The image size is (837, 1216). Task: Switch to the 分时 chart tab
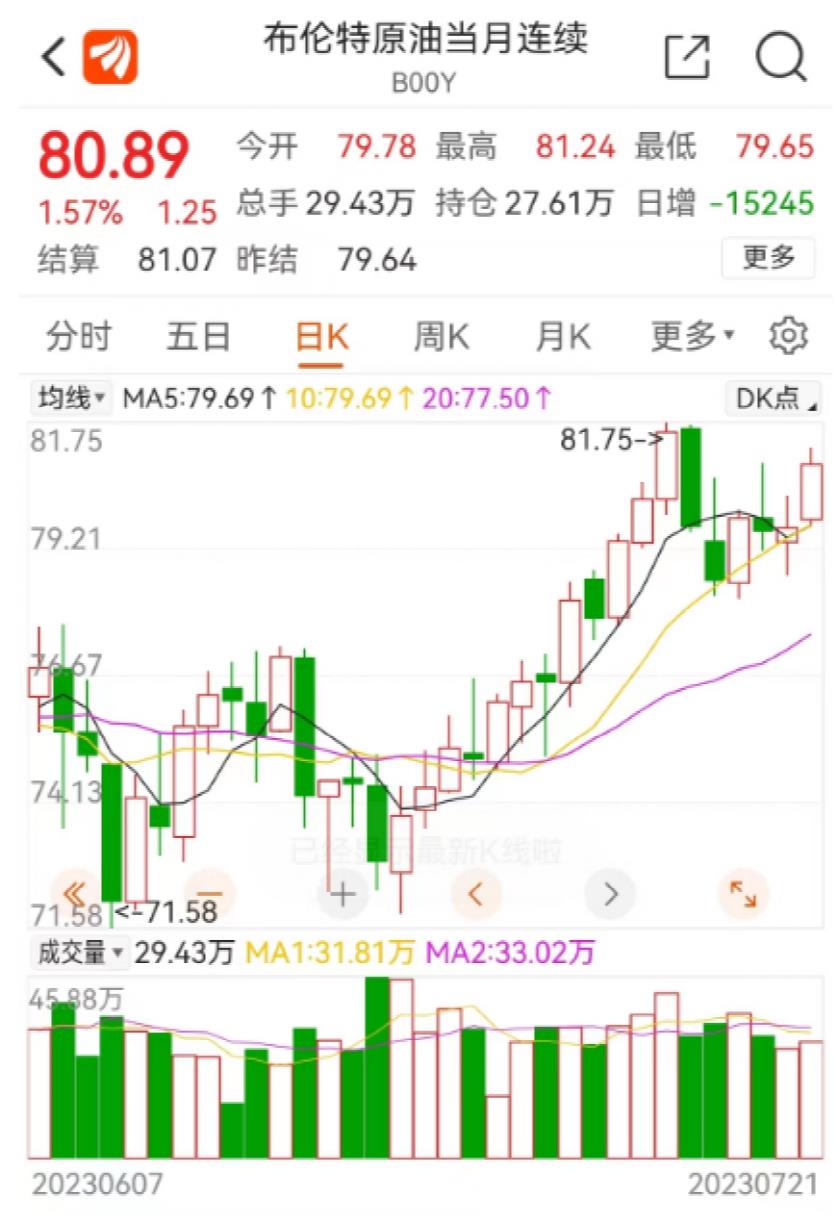(x=78, y=337)
